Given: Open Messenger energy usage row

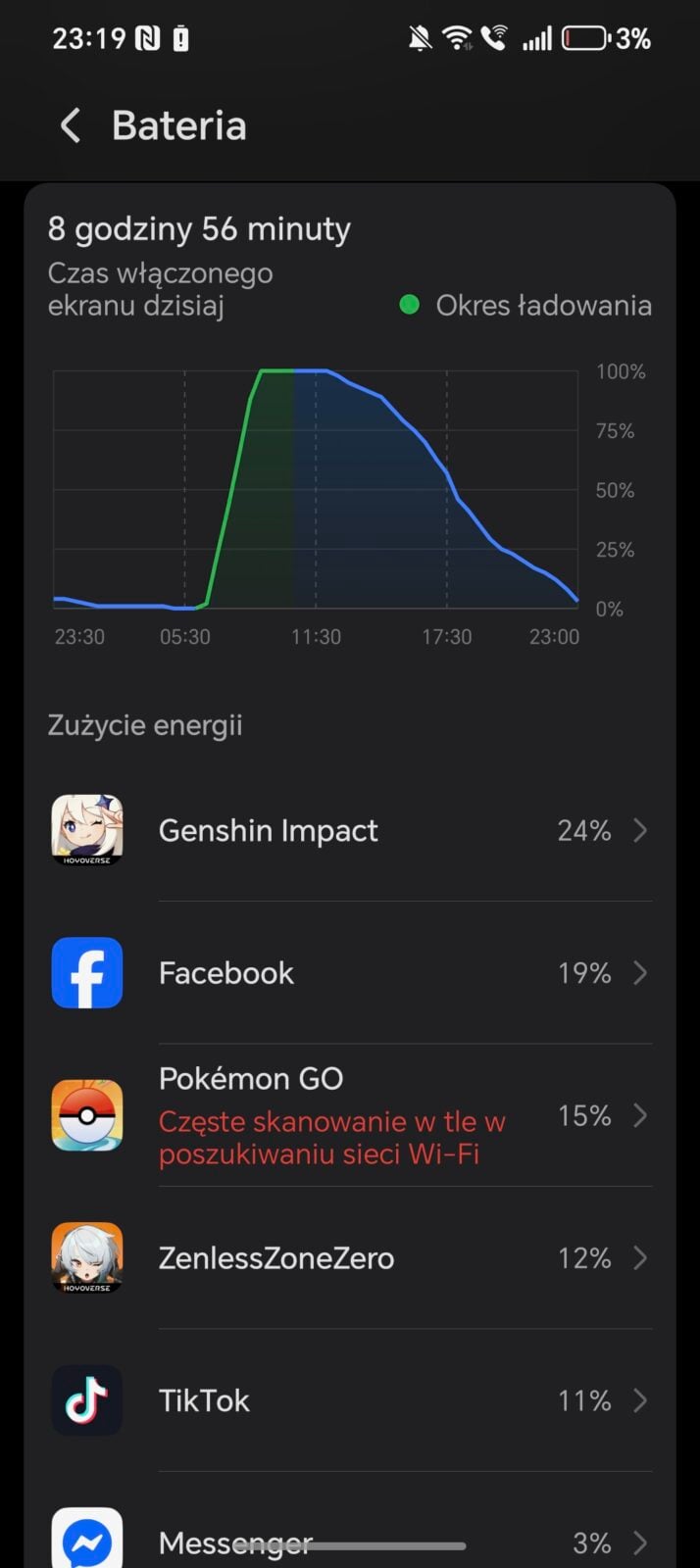Looking at the screenshot, I should pyautogui.click(x=350, y=1541).
